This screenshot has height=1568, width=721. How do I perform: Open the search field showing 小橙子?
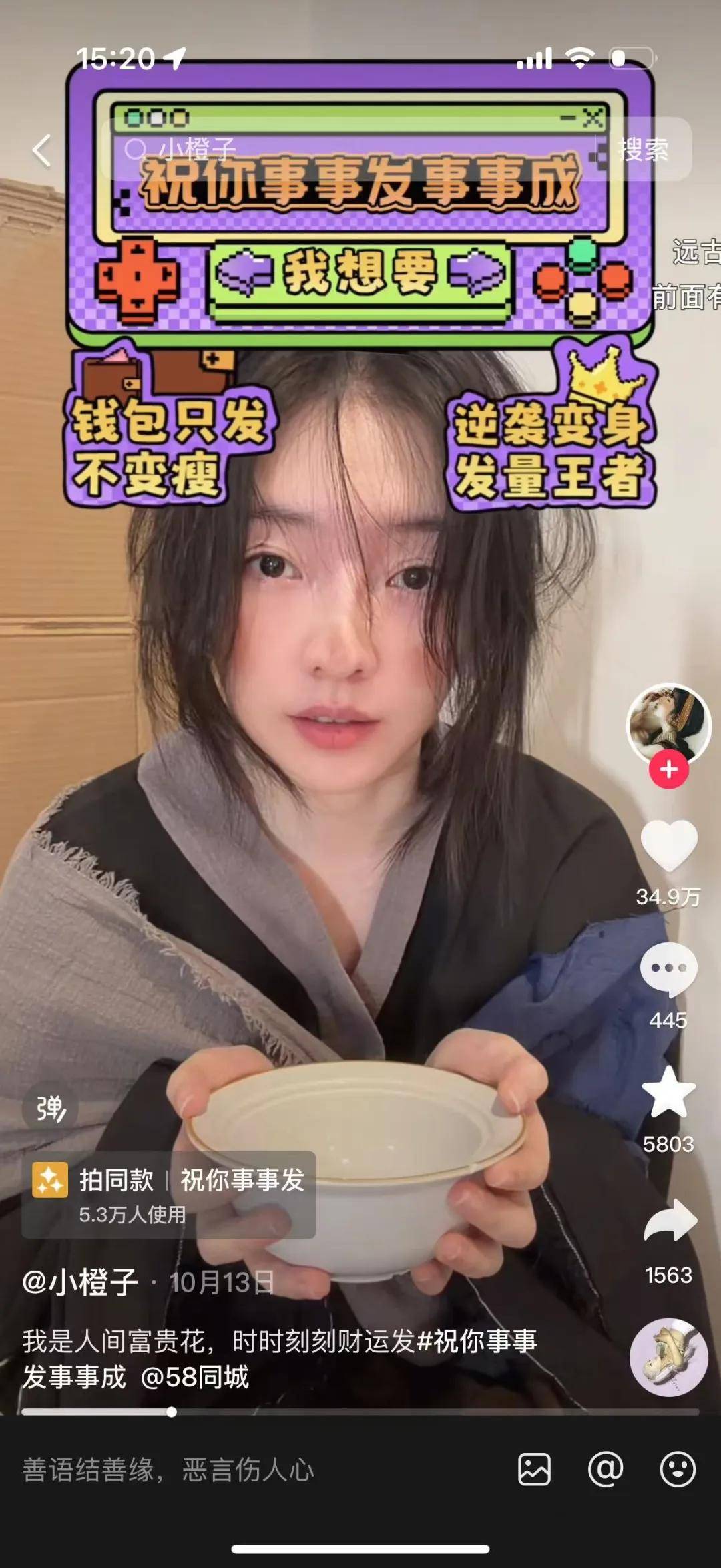point(347,148)
